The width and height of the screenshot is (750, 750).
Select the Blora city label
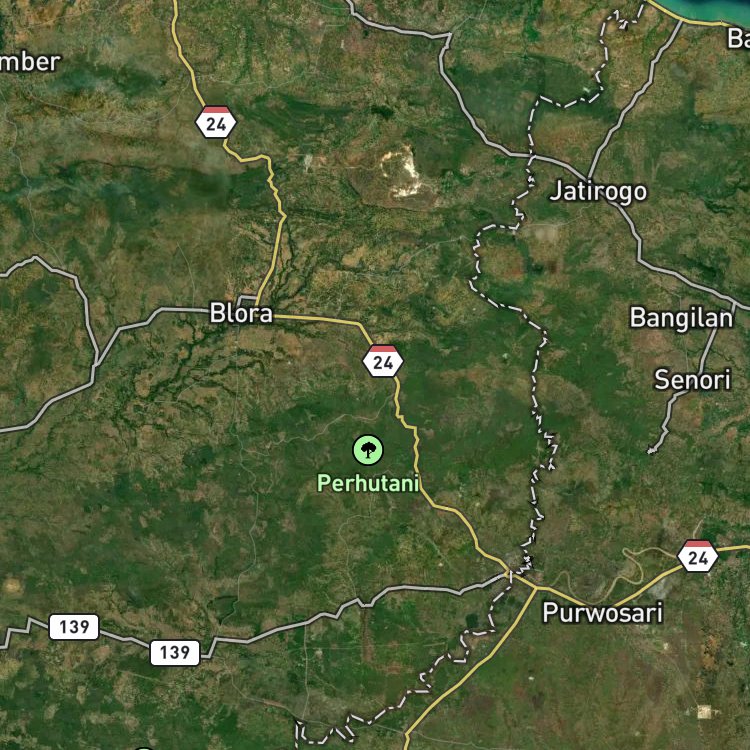[x=241, y=313]
